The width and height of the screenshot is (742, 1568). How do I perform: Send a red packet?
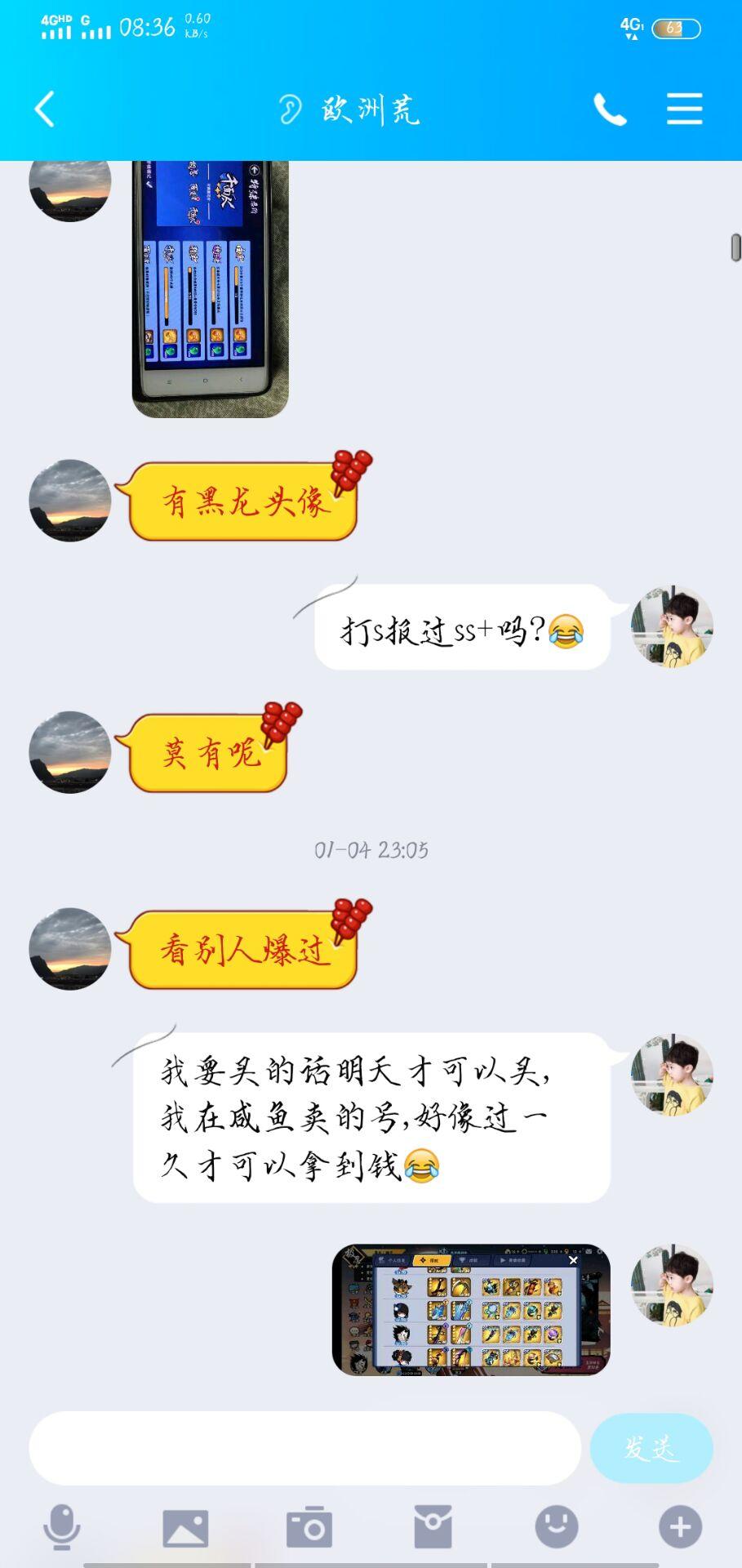[433, 1526]
